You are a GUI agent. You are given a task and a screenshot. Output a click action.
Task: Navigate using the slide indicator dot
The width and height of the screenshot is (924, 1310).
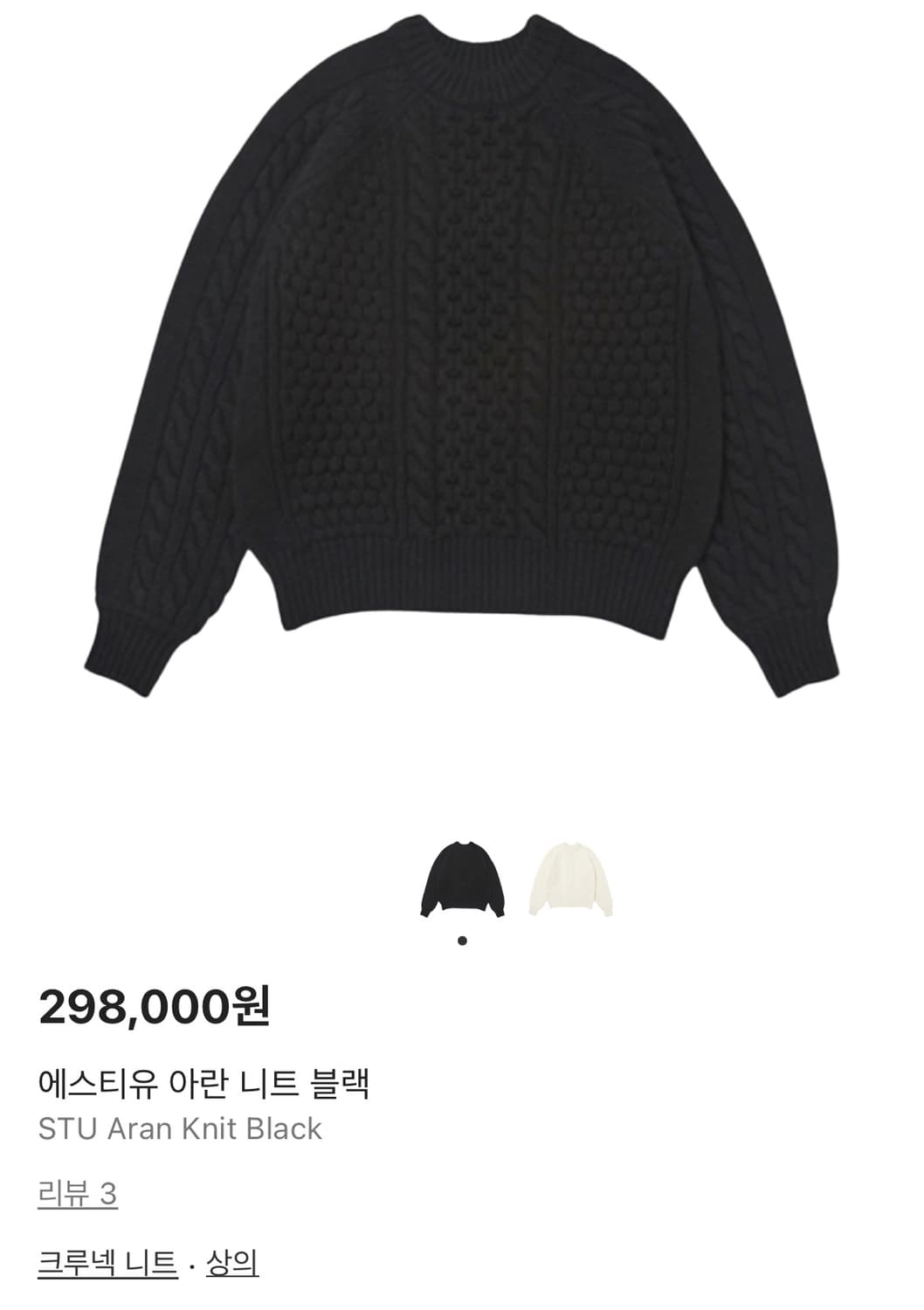462,941
